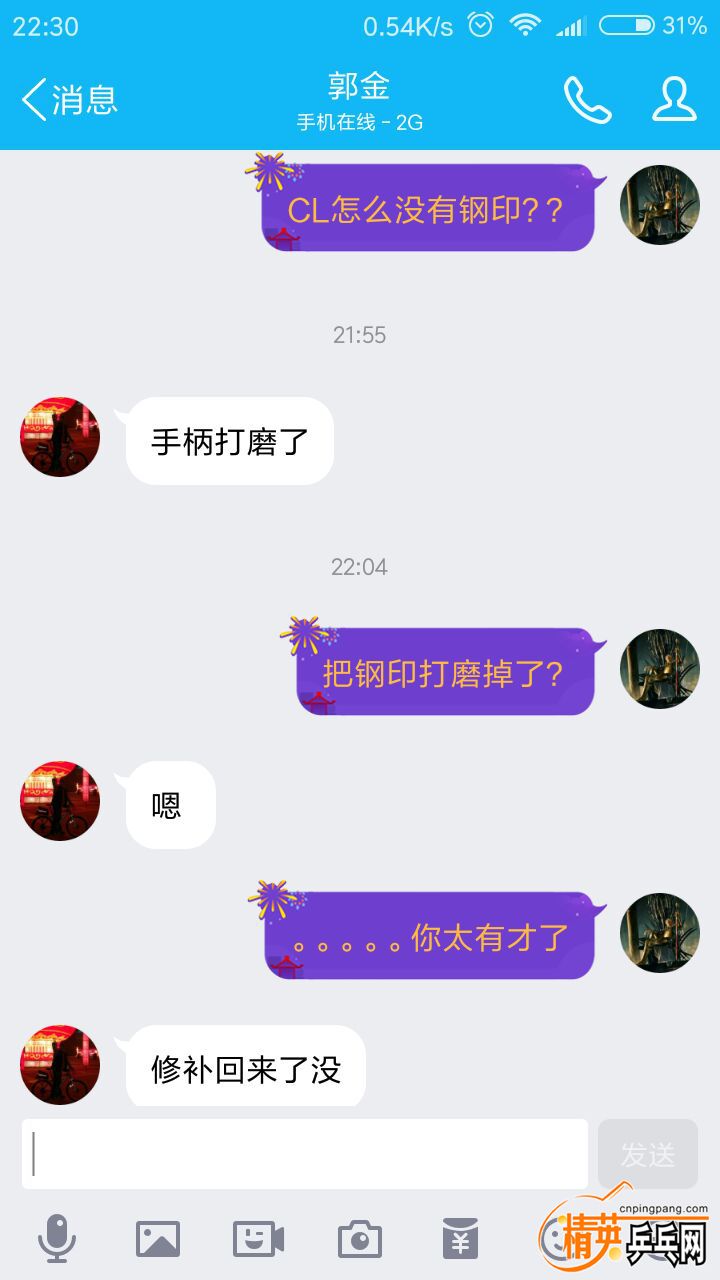
Task: Tap the message input field
Action: click(300, 1153)
